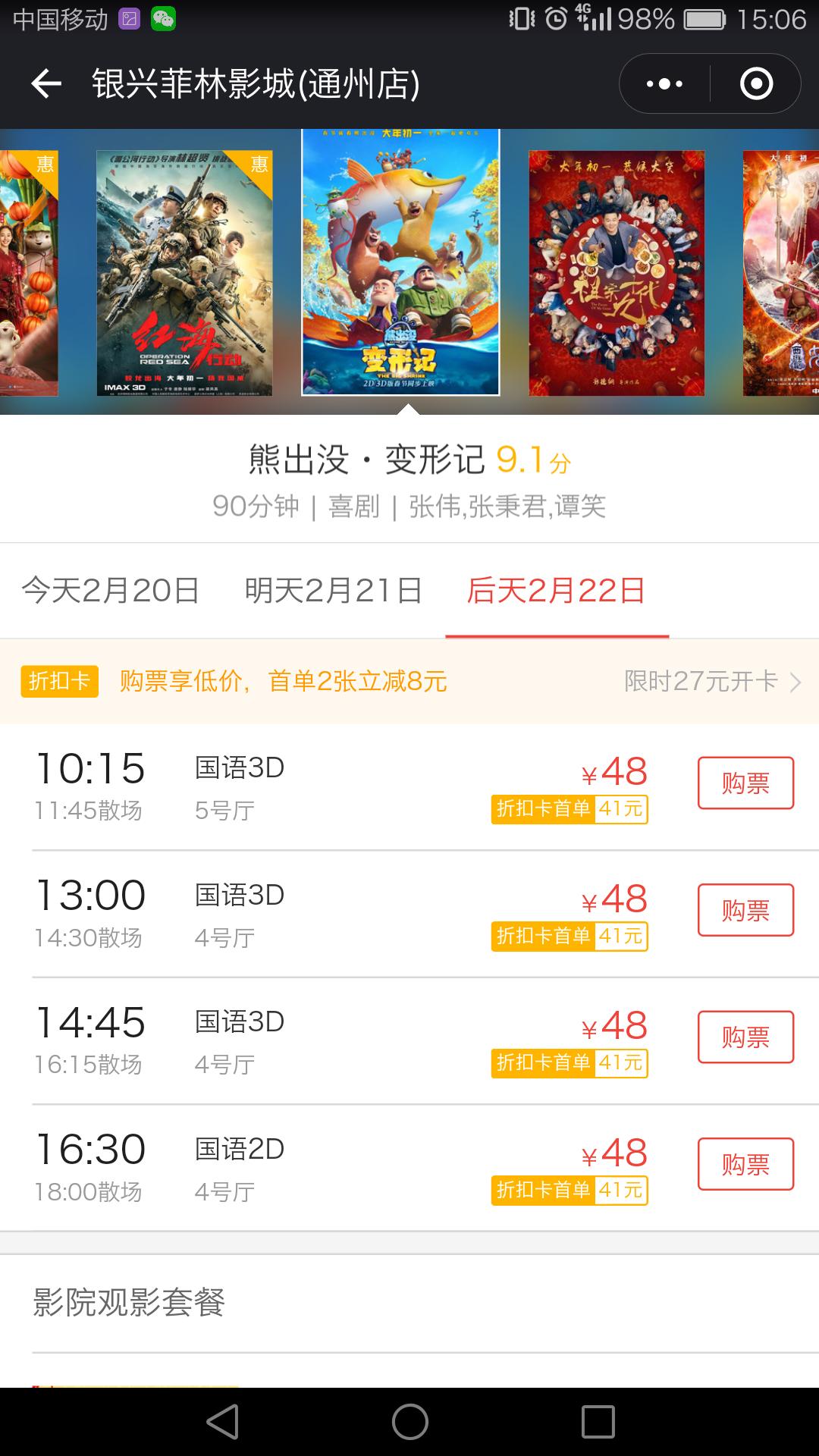
Task: Select the Operation Red Sea movie poster
Action: pyautogui.click(x=186, y=273)
